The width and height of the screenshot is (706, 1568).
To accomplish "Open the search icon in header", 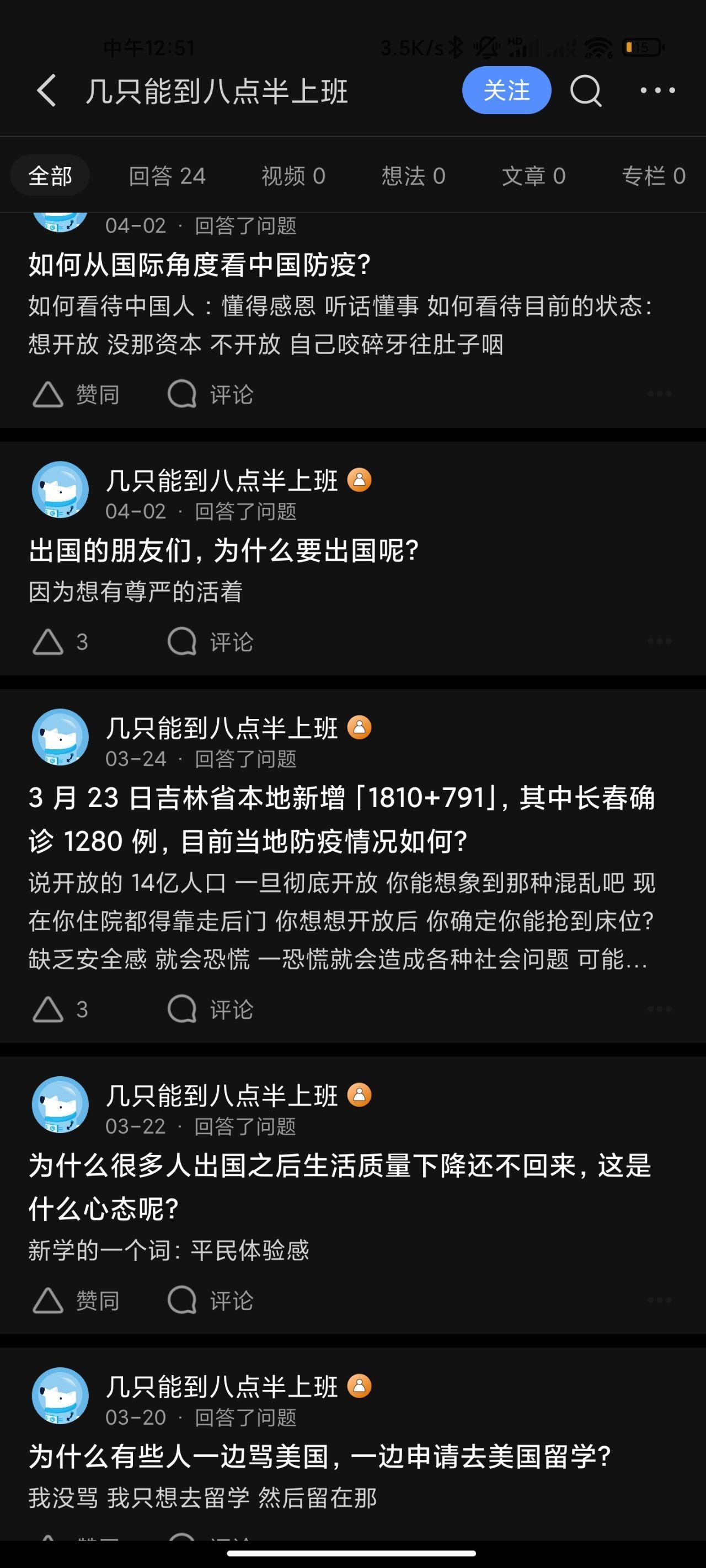I will (586, 91).
